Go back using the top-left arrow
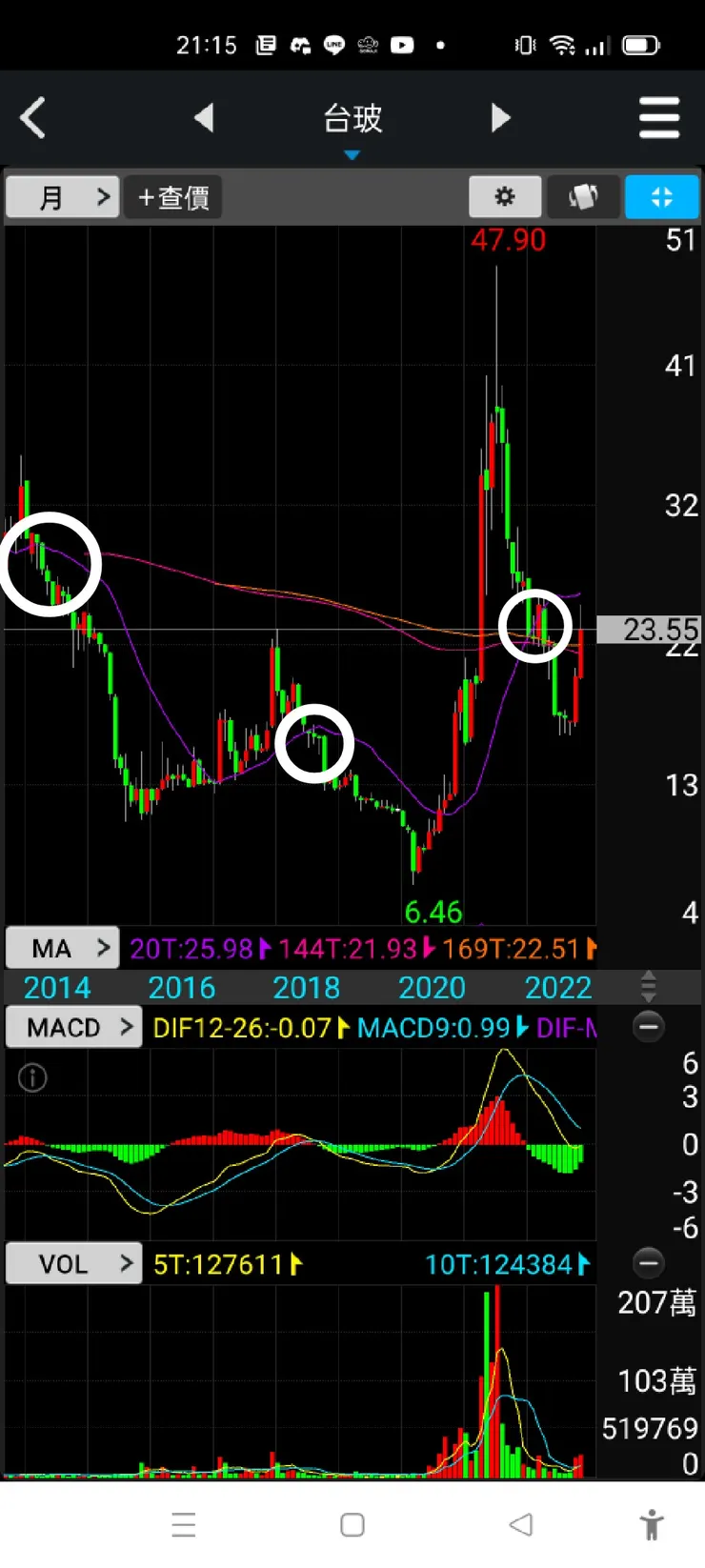Image resolution: width=705 pixels, height=1568 pixels. (x=33, y=119)
